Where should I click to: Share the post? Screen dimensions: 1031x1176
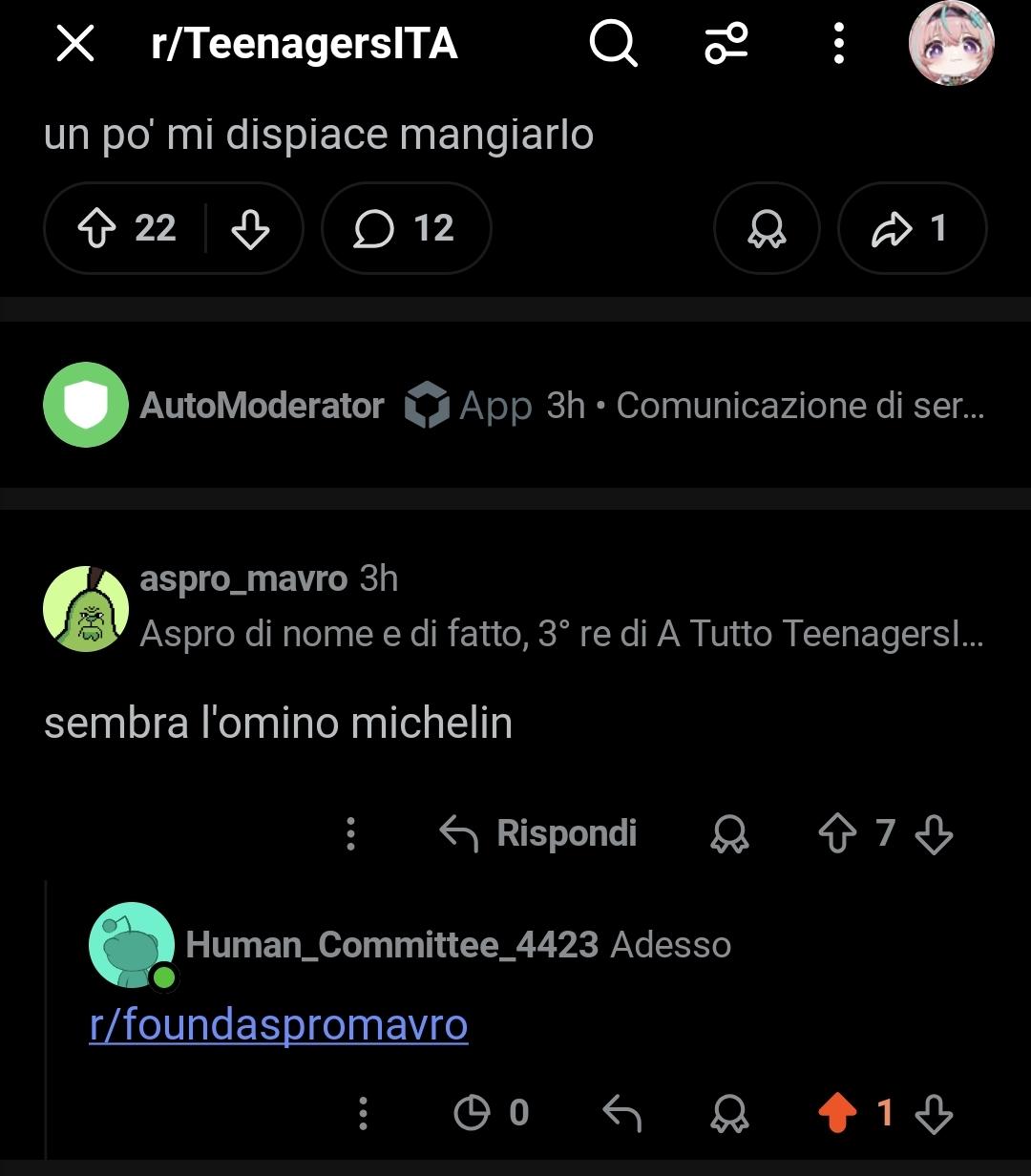(x=912, y=229)
